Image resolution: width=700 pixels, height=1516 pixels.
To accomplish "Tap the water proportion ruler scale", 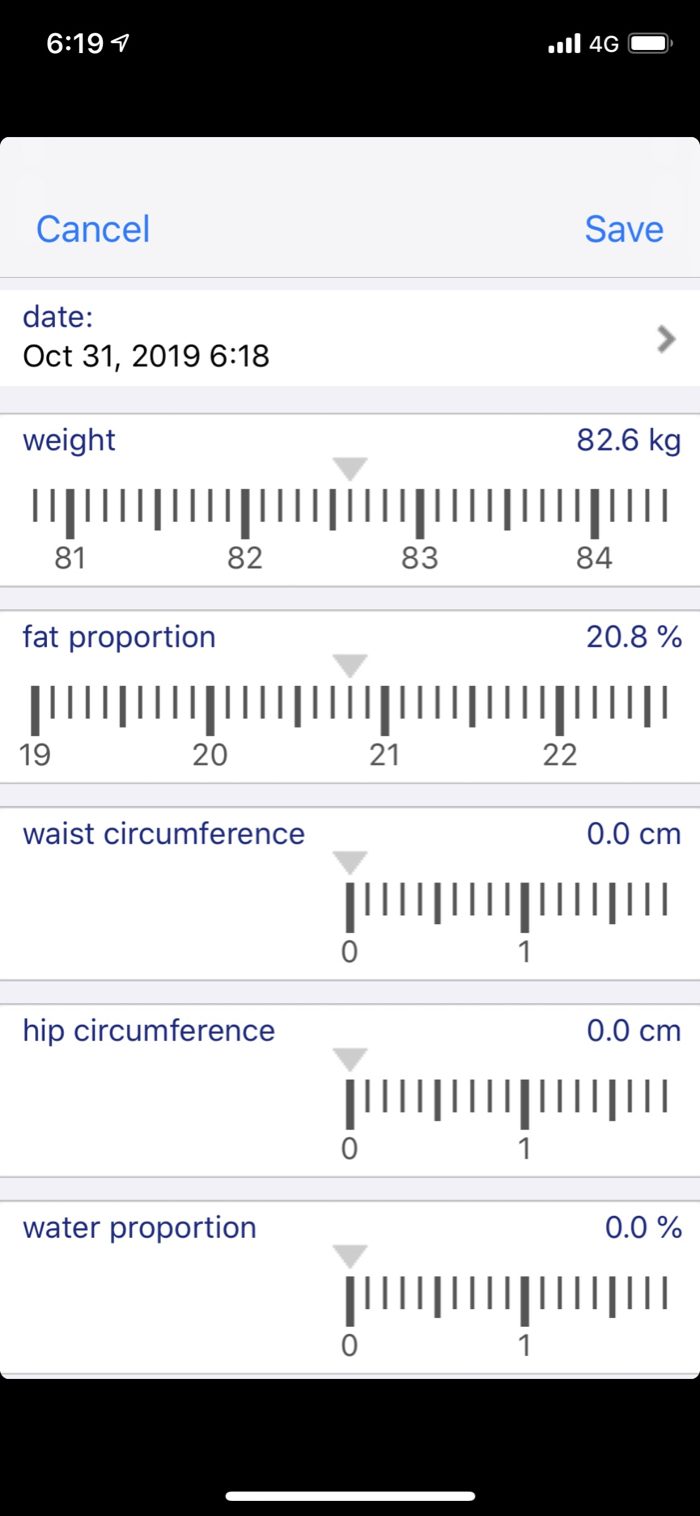I will (x=506, y=1299).
